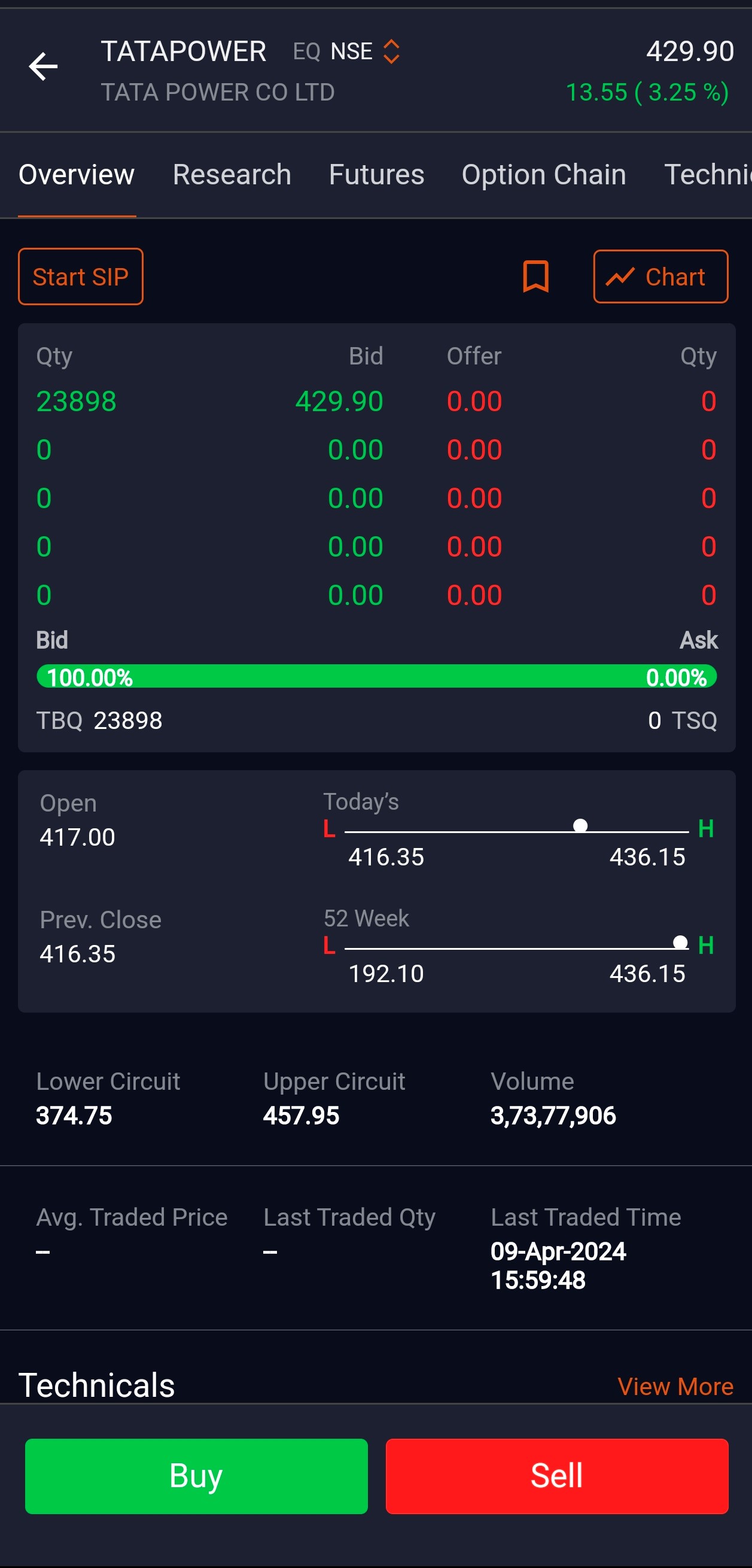Switch to the Futures tab
Viewport: 752px width, 1568px height.
pos(377,175)
